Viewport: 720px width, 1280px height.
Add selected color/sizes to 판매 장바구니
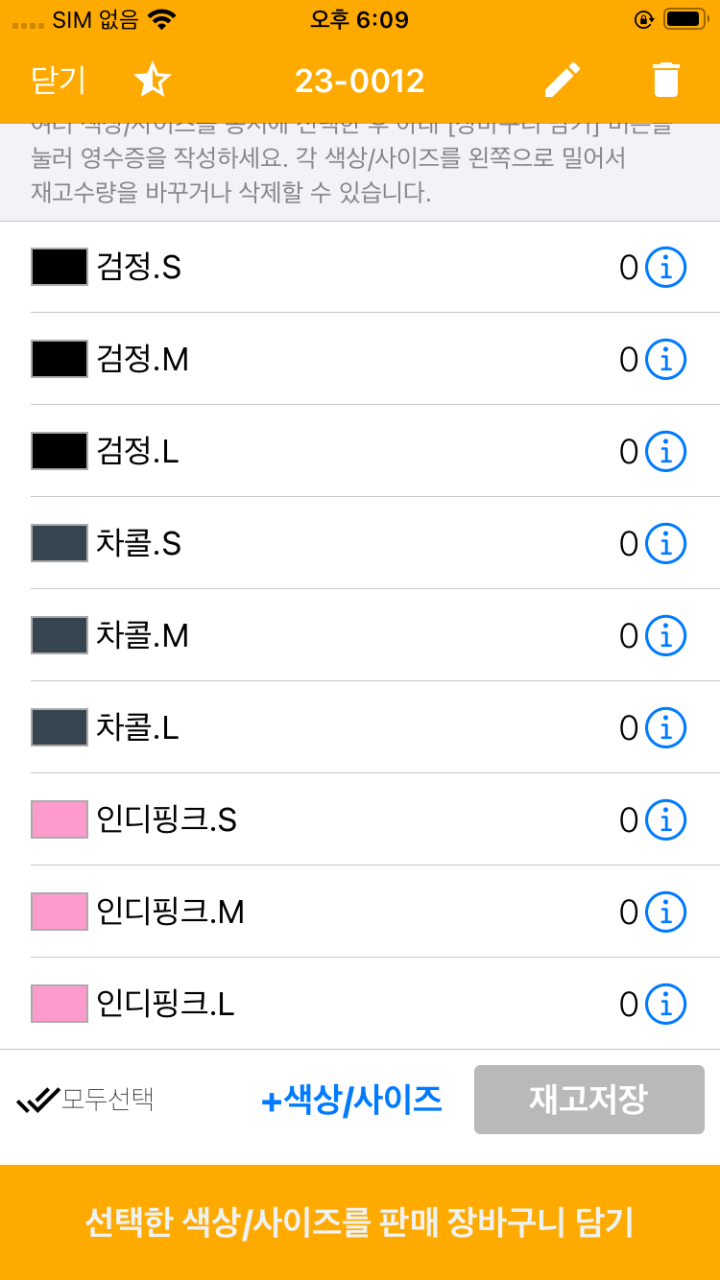(x=360, y=1222)
